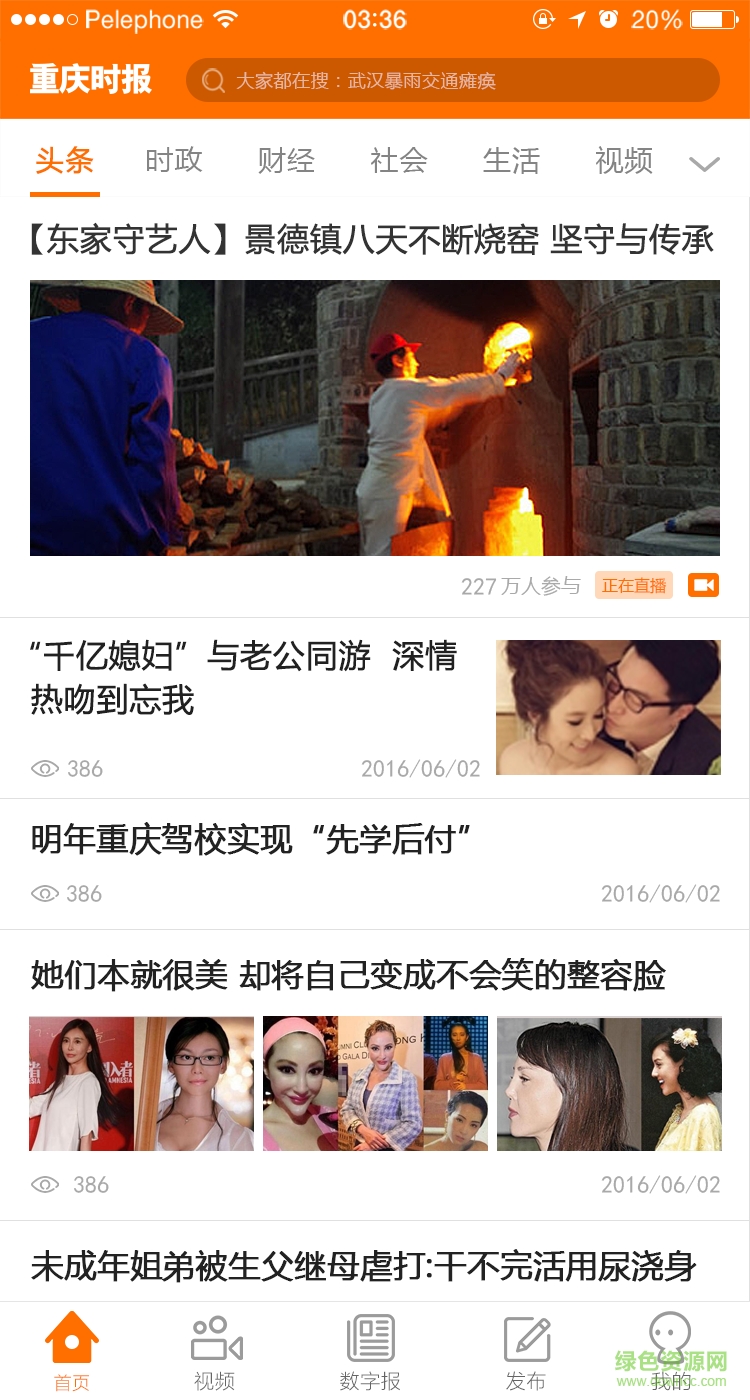
Task: Select the 社会 category tab
Action: 399,161
